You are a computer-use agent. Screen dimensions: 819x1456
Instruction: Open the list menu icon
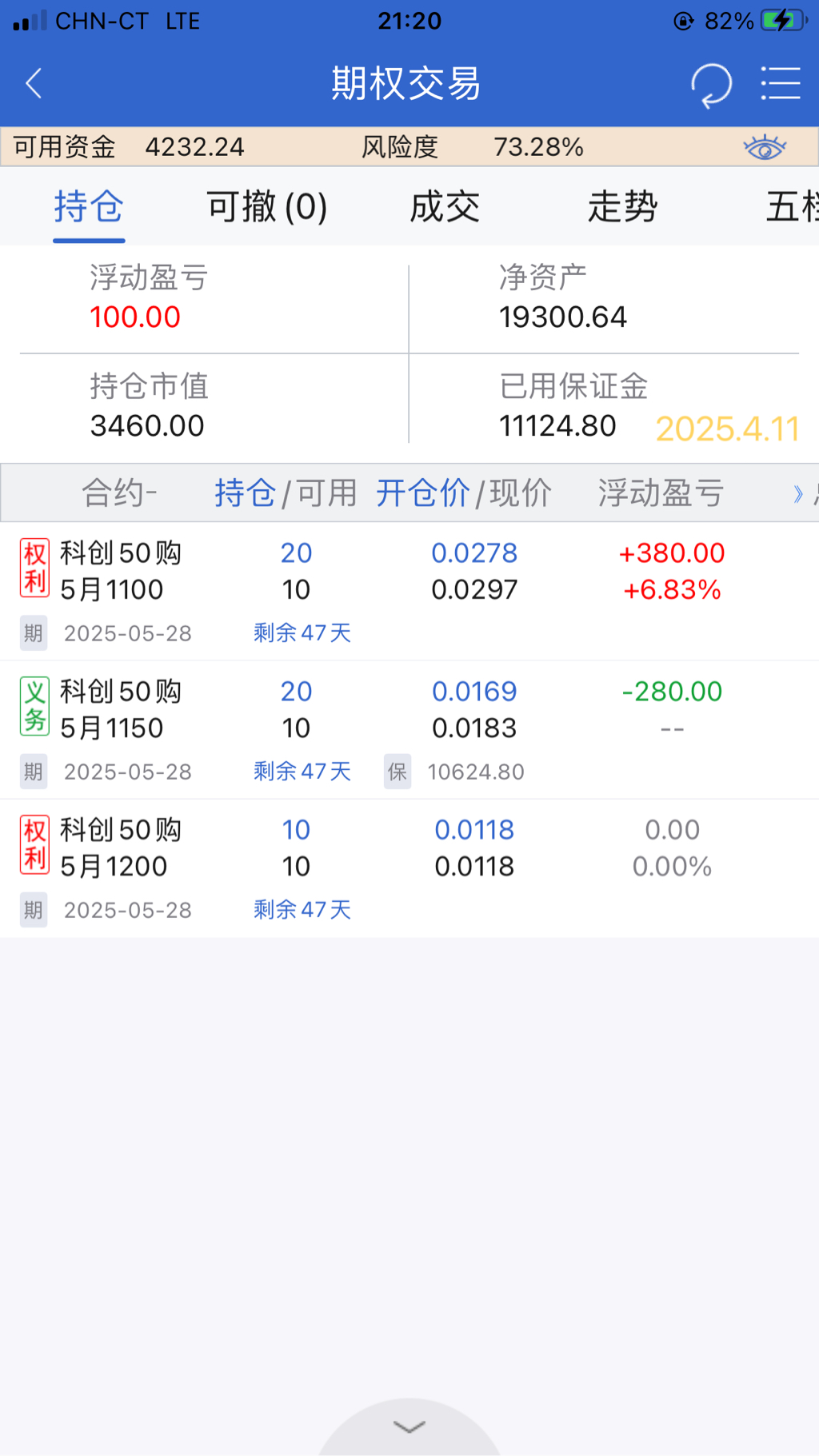pyautogui.click(x=780, y=84)
